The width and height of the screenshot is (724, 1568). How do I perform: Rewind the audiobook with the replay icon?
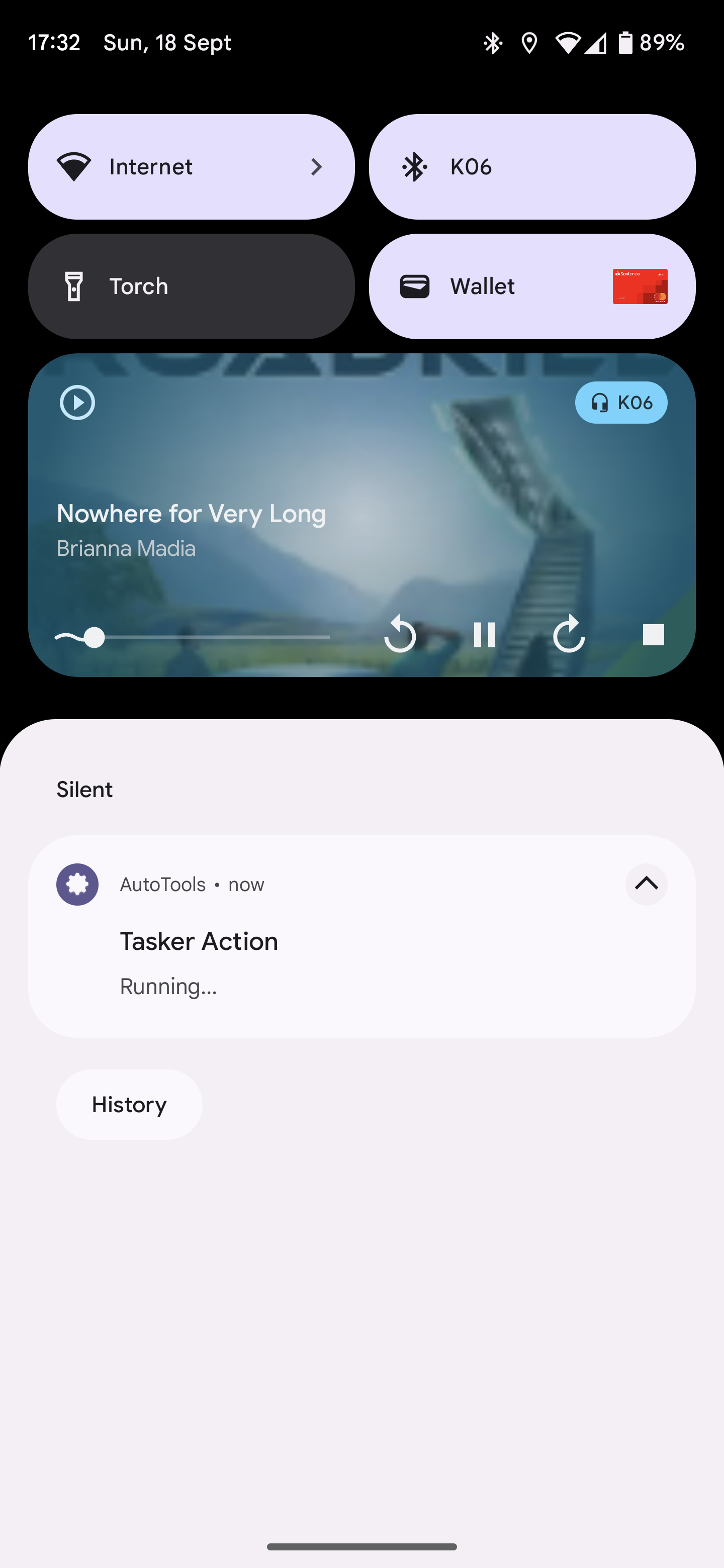click(400, 634)
